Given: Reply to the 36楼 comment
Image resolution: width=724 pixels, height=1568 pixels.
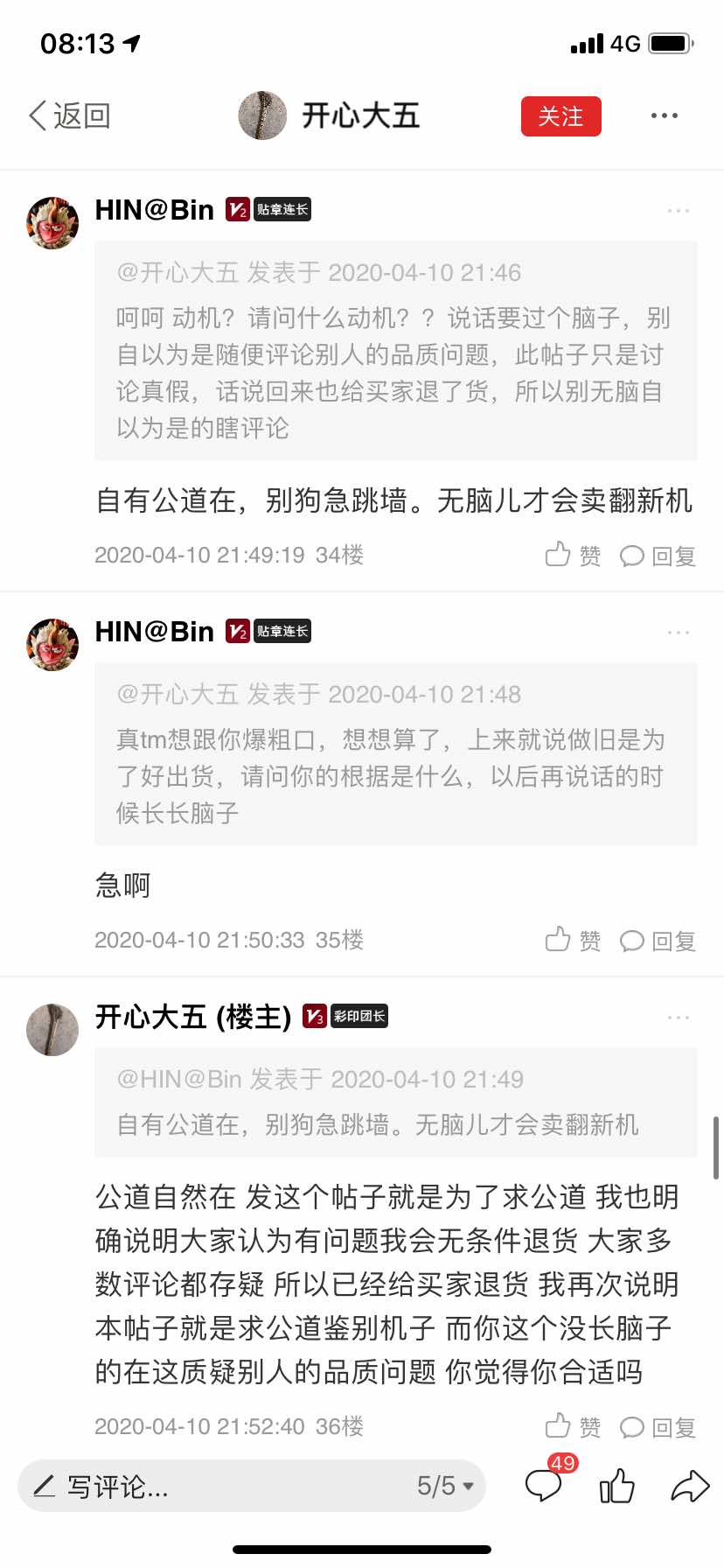Looking at the screenshot, I should [x=658, y=1427].
